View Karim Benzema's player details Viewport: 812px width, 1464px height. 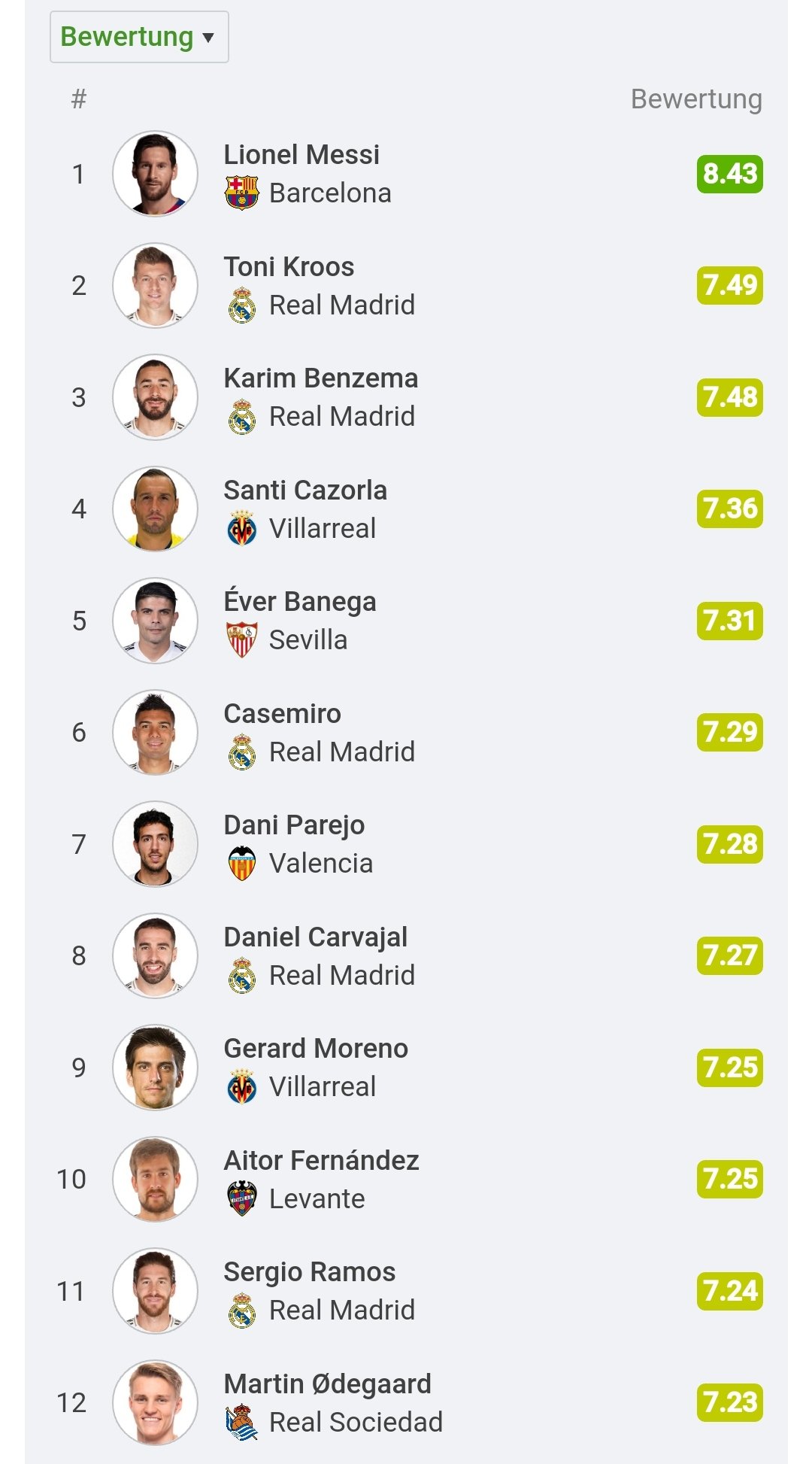tap(406, 397)
